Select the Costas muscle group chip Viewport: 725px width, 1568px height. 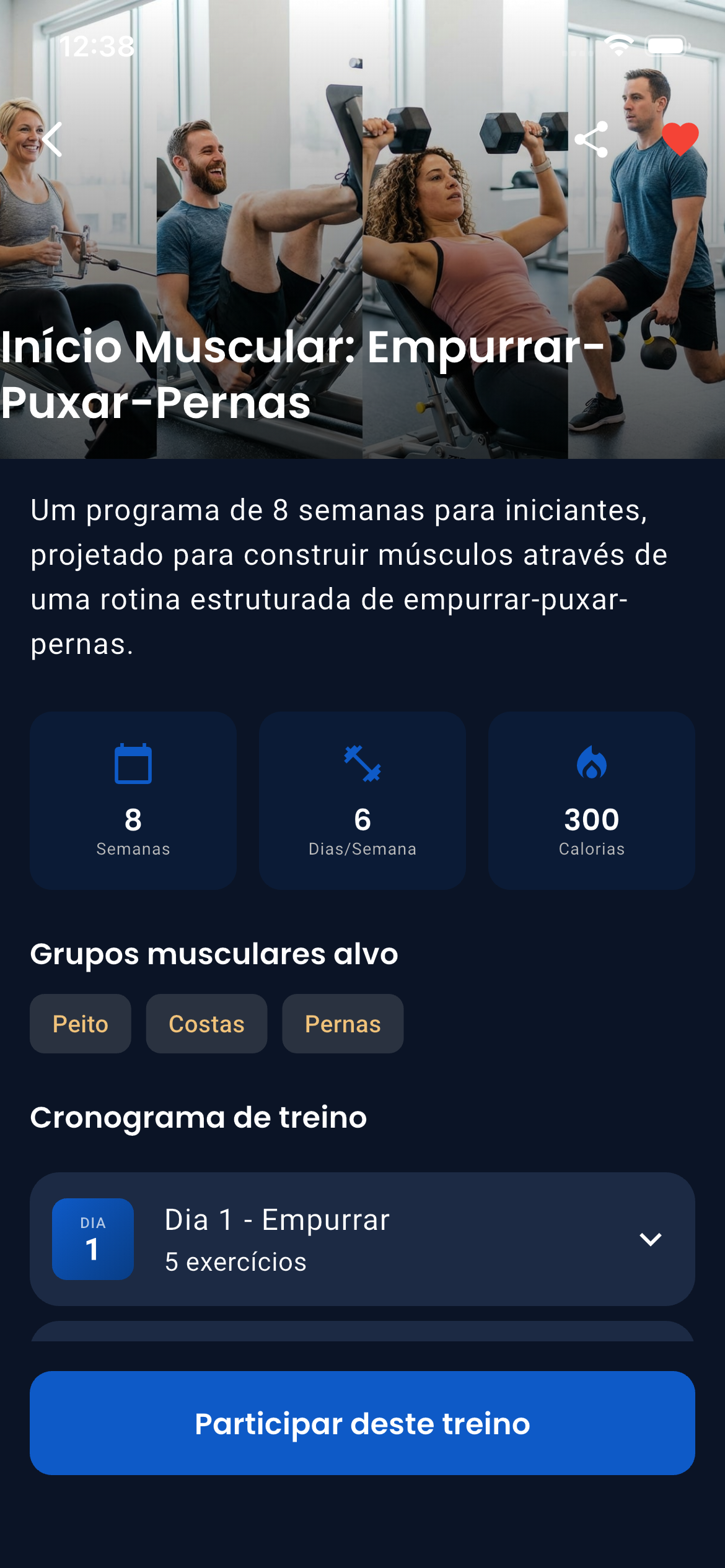206,1024
